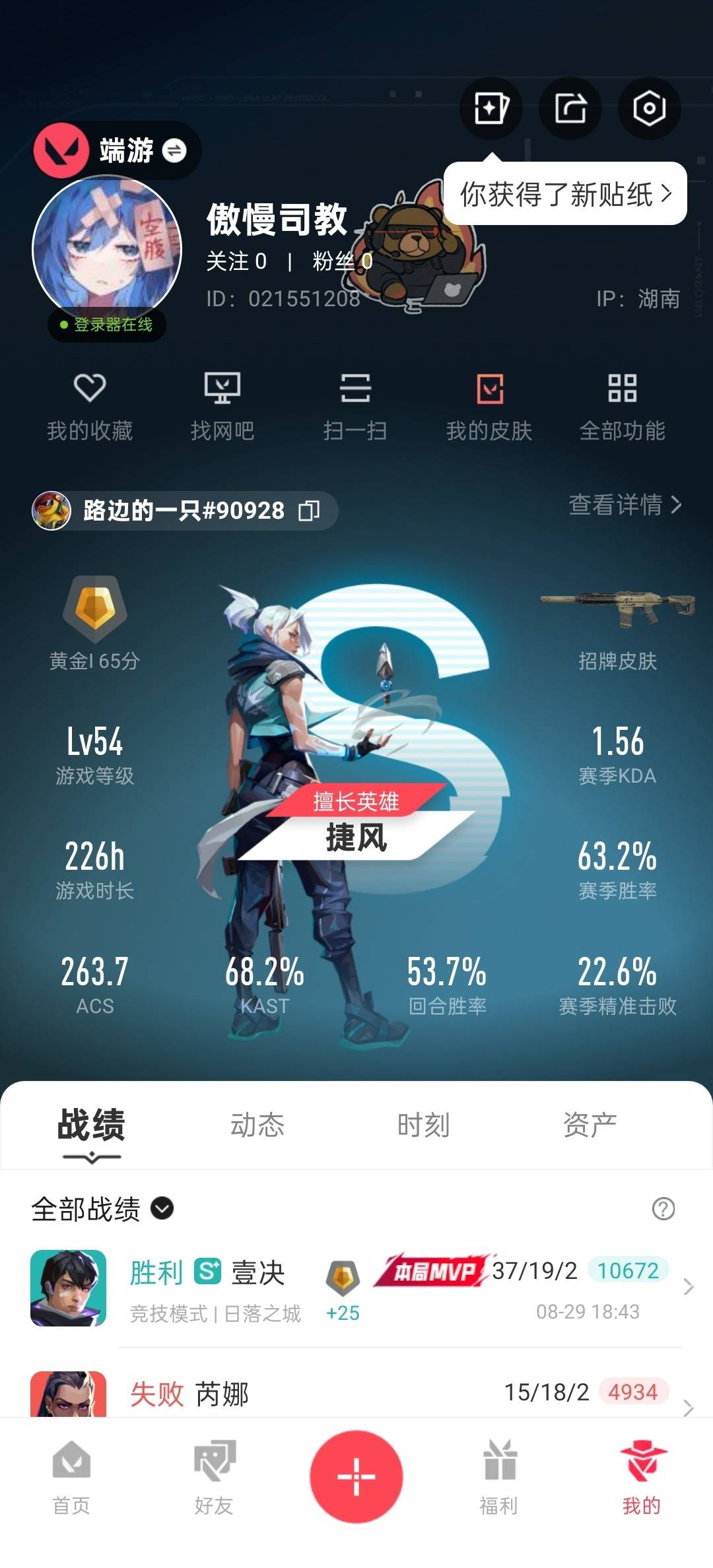Copy game ID 路边的一只#90928
713x1568 pixels.
coord(309,510)
